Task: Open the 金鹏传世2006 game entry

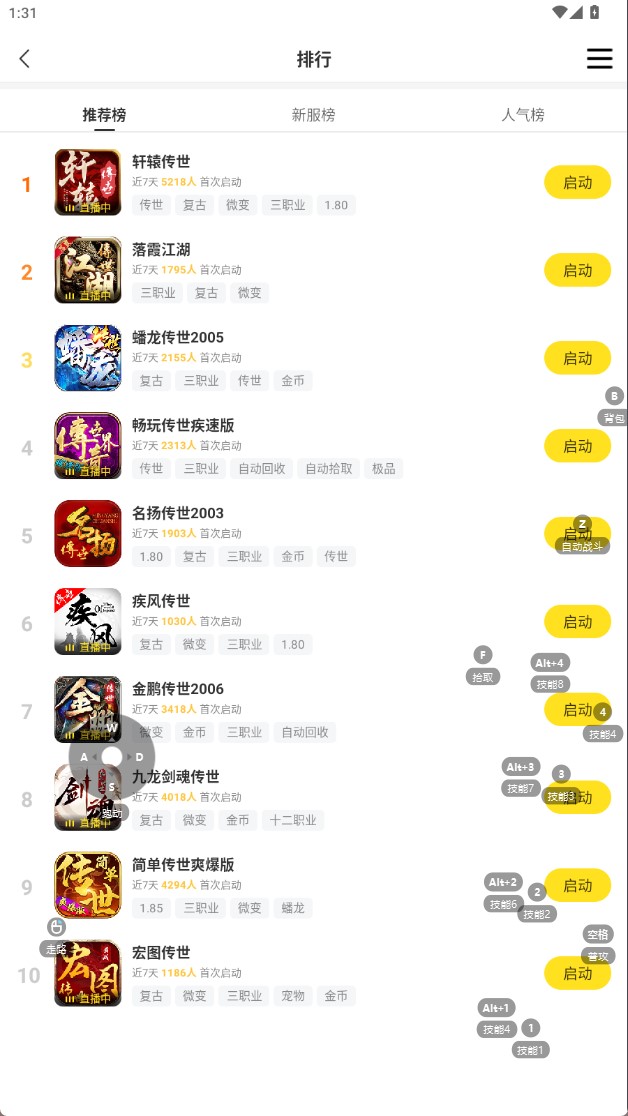Action: [178, 689]
